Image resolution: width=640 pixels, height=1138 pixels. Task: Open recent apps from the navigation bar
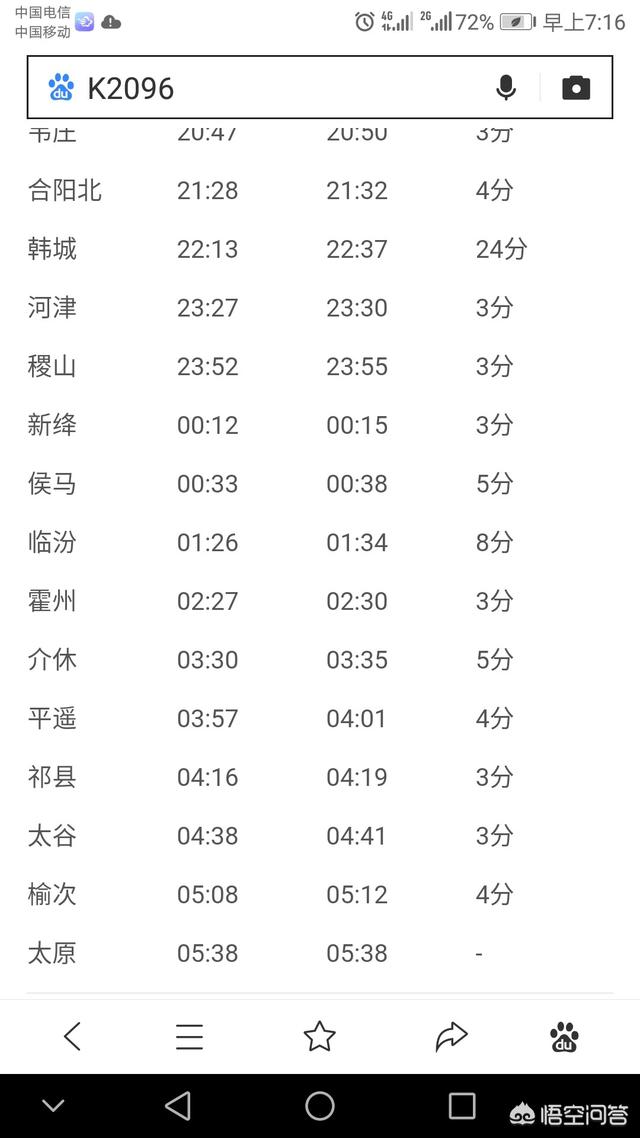click(x=462, y=1106)
